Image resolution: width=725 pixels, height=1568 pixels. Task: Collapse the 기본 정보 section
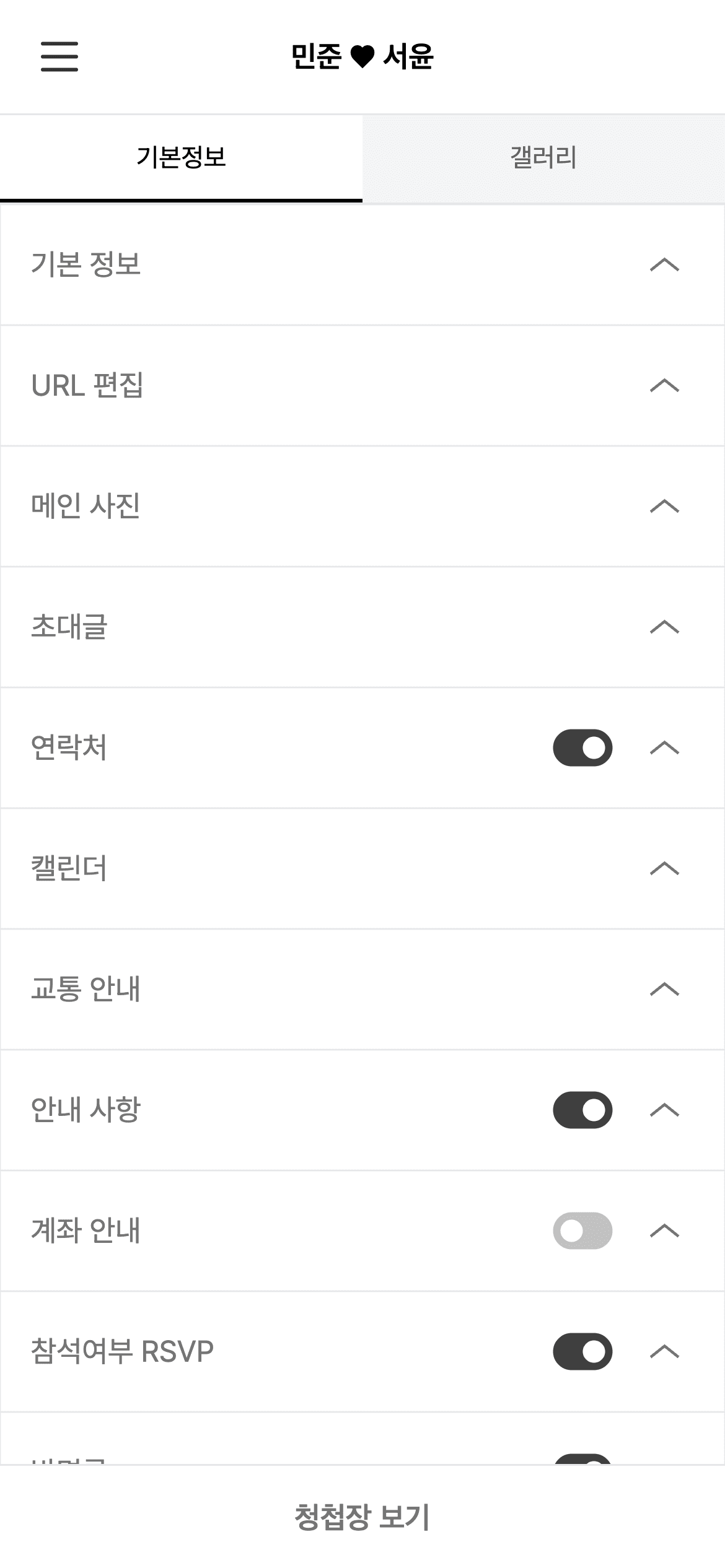pos(664,265)
